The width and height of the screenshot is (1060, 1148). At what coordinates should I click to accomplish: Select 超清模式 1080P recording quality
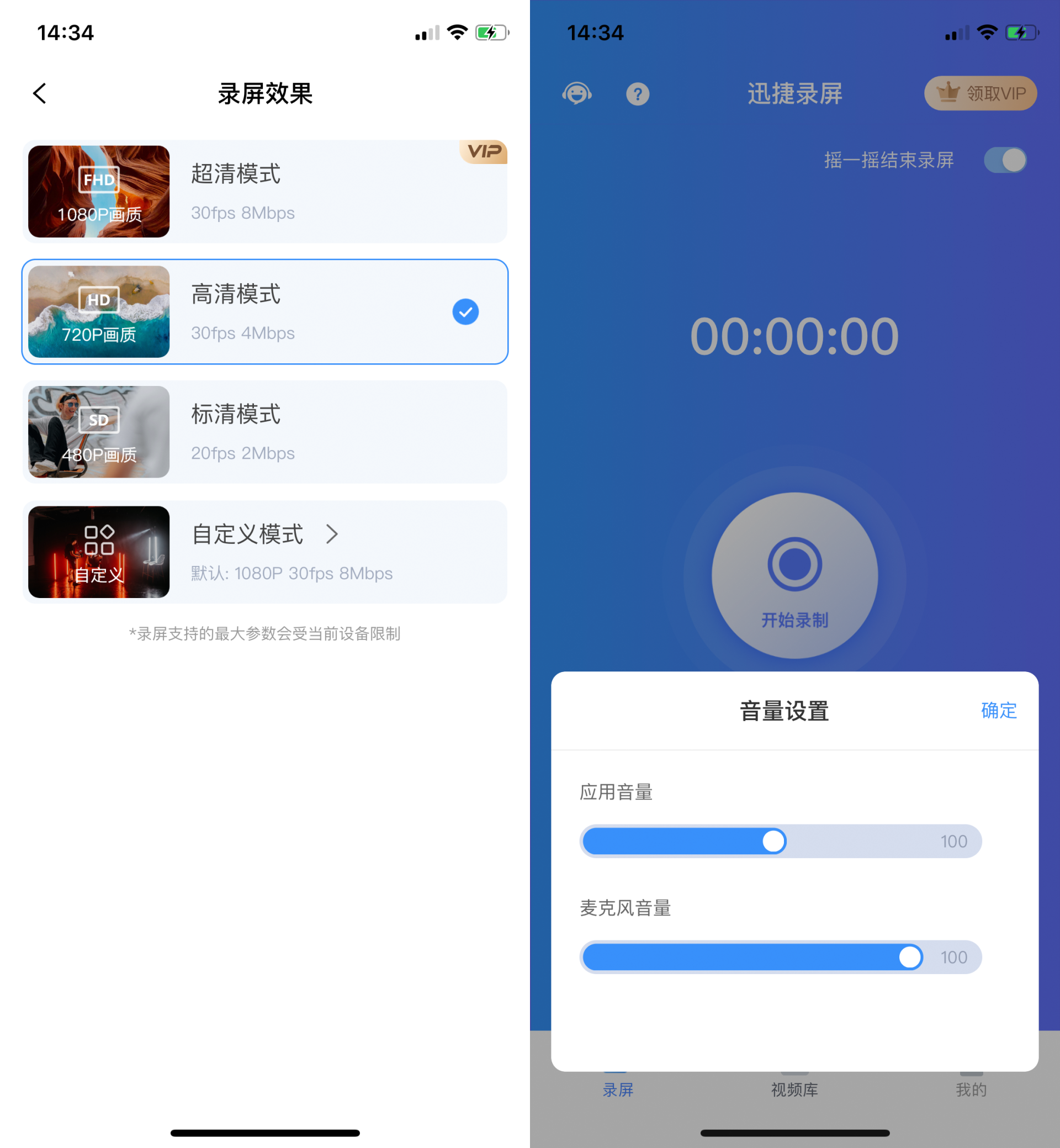tap(264, 192)
